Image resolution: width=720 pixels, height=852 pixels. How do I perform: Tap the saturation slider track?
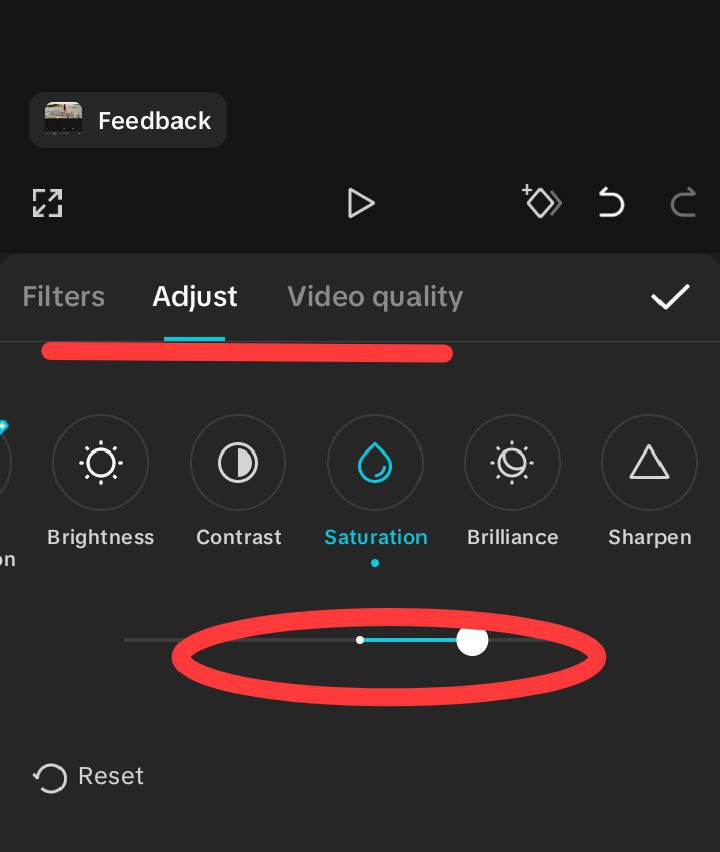tap(360, 640)
